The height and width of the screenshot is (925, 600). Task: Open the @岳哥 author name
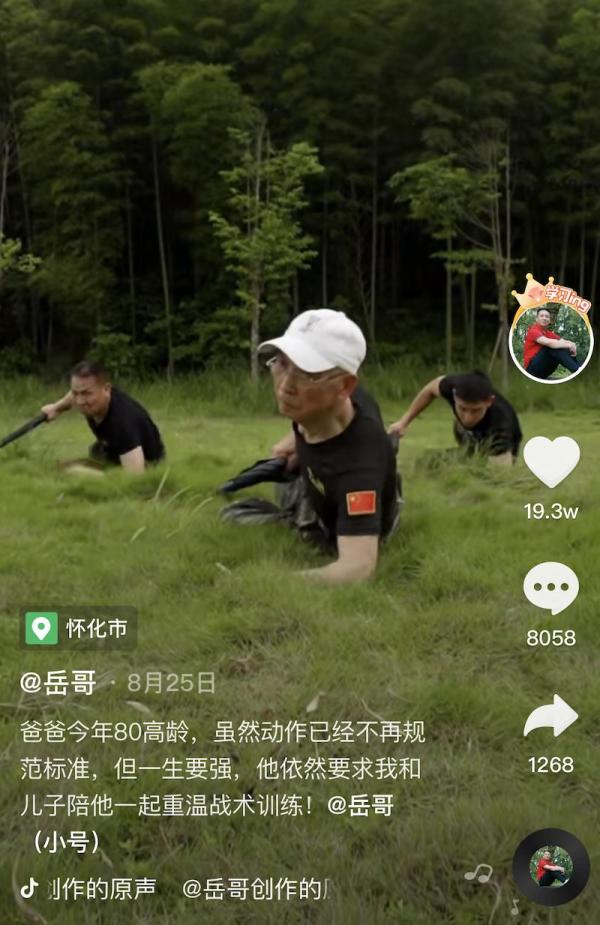click(x=58, y=683)
